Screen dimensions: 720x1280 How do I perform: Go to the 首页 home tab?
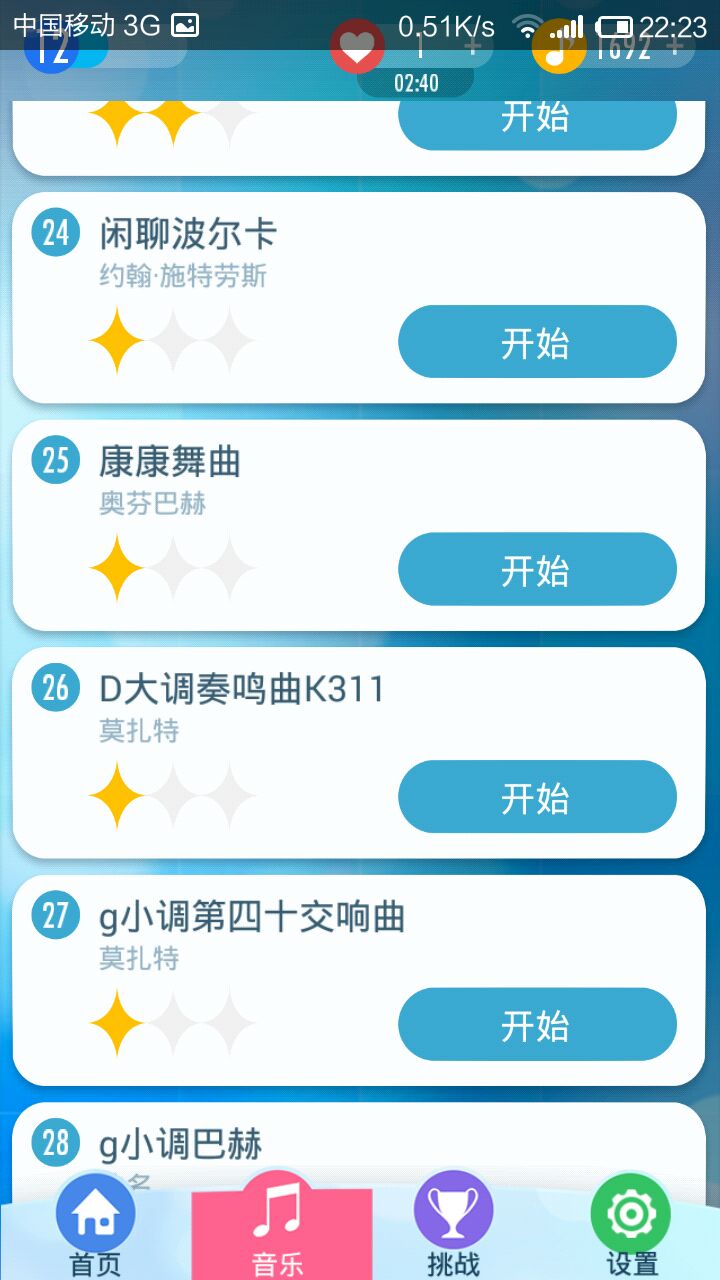pyautogui.click(x=96, y=1226)
